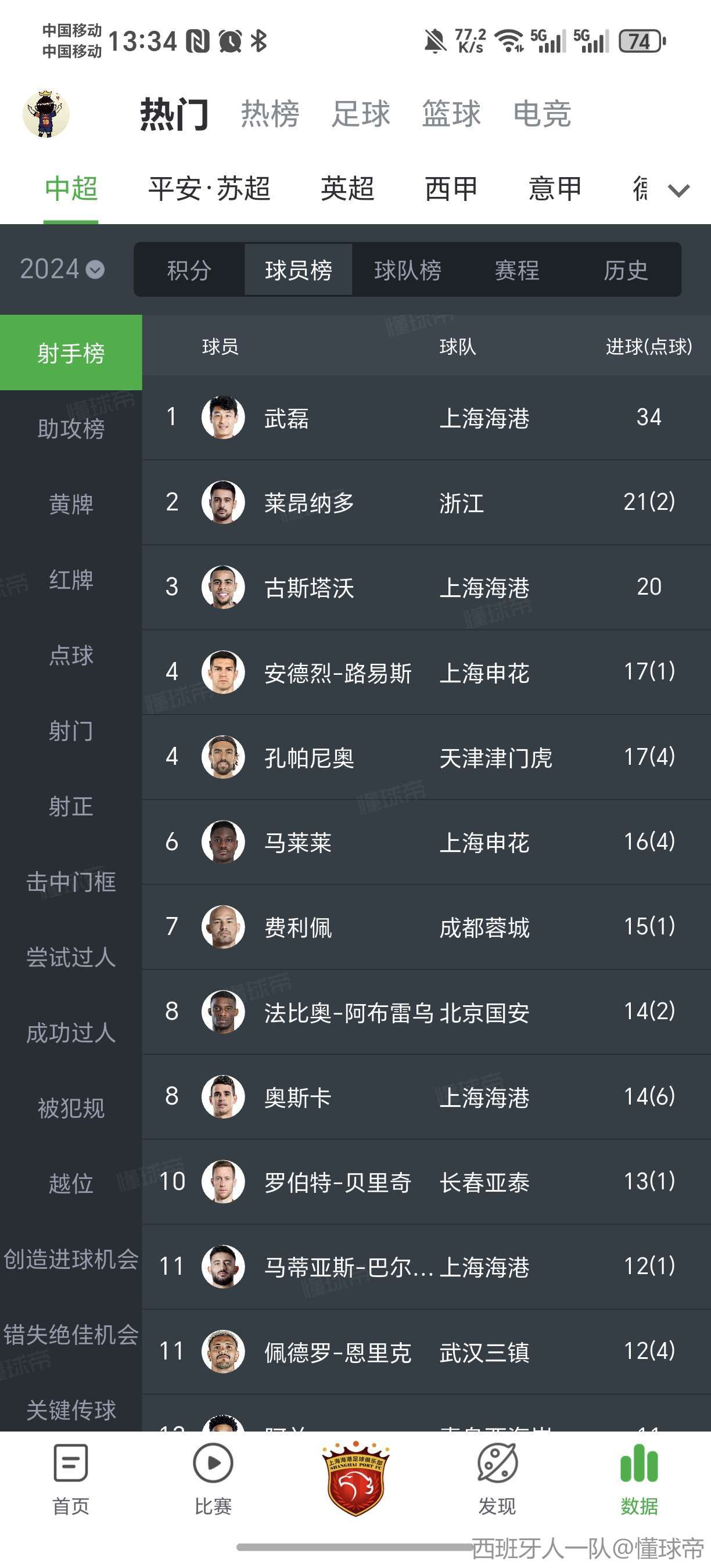Open the 赛程 schedule tab
The width and height of the screenshot is (711, 1568).
517,269
